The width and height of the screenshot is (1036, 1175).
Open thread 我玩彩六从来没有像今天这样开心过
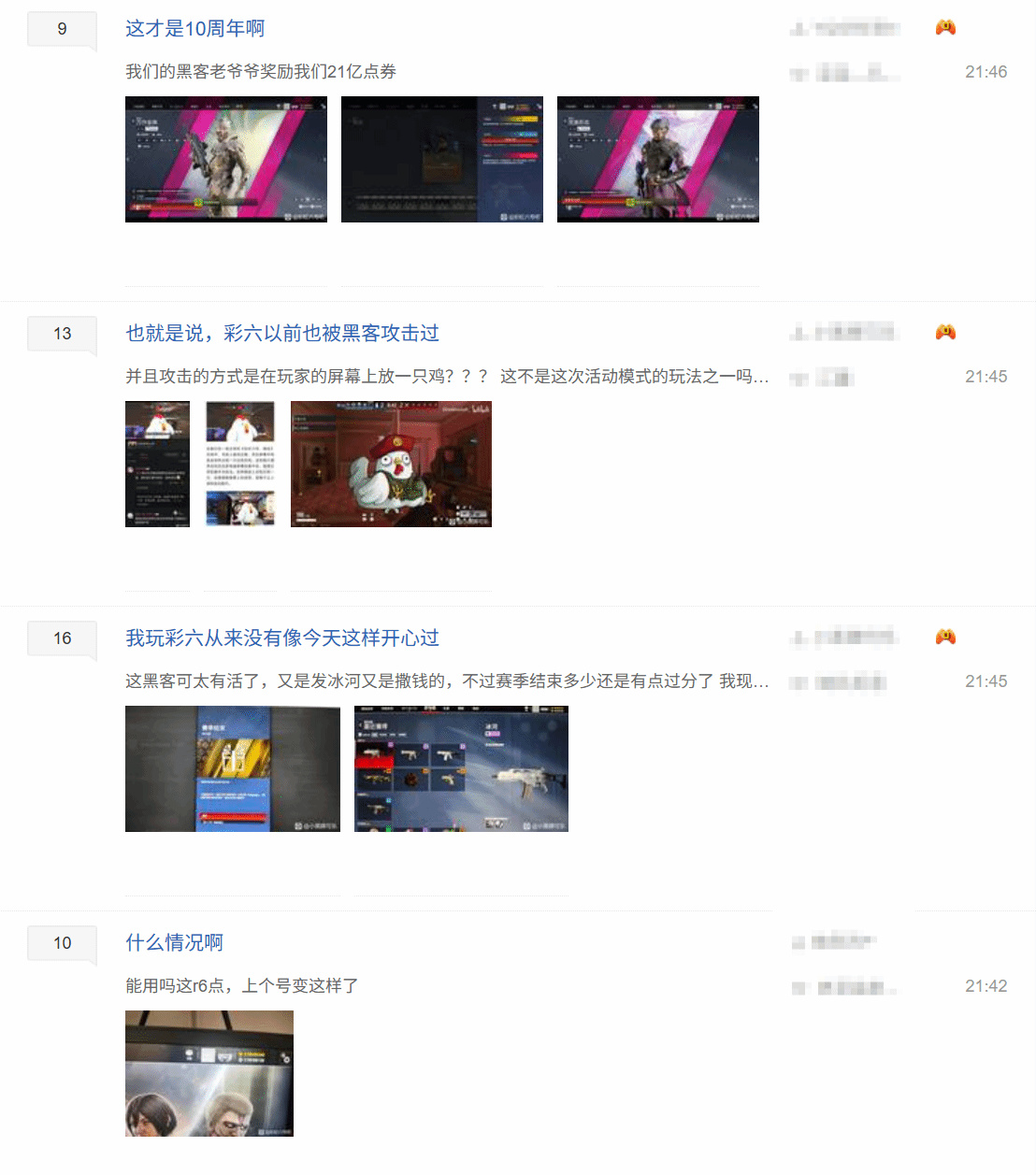tap(282, 638)
